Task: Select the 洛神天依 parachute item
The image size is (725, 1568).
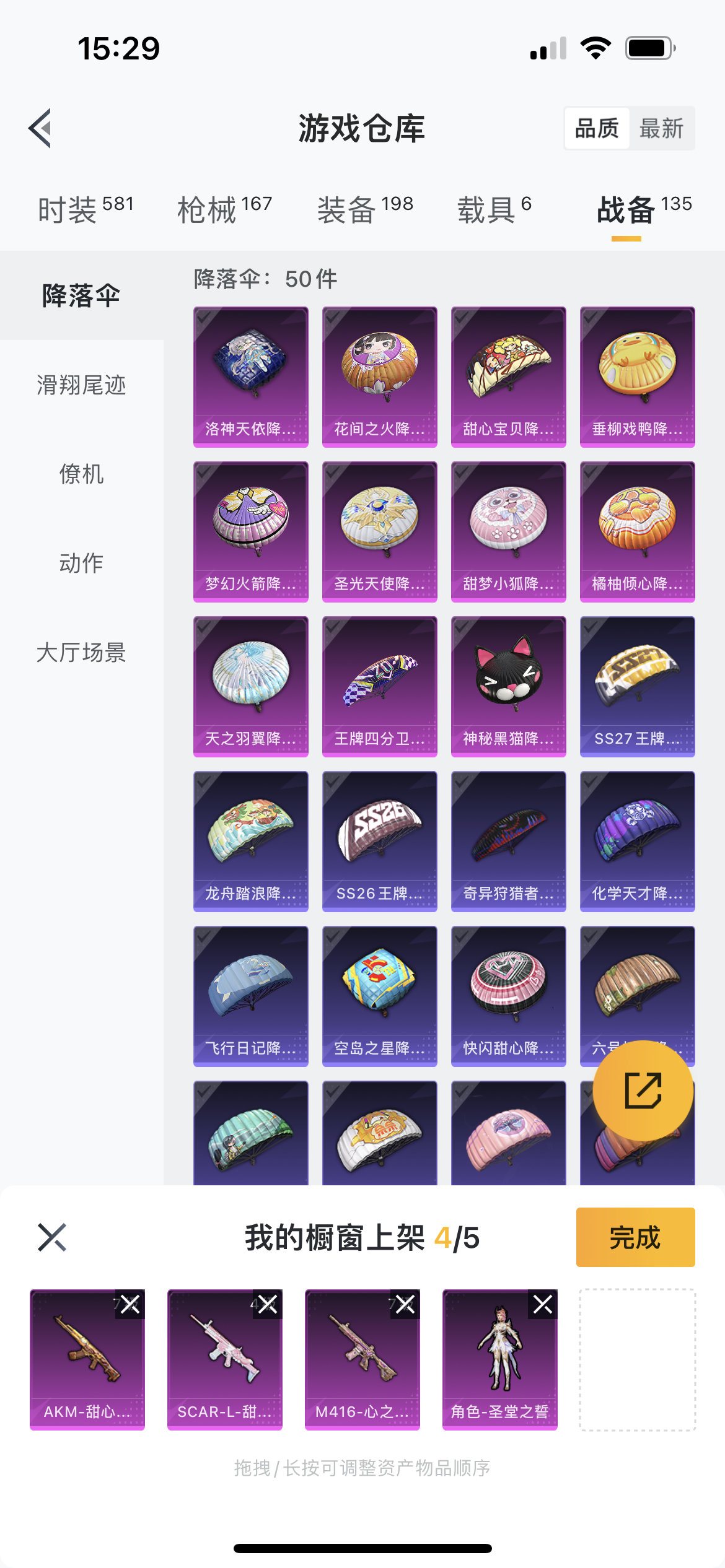Action: pyautogui.click(x=251, y=377)
